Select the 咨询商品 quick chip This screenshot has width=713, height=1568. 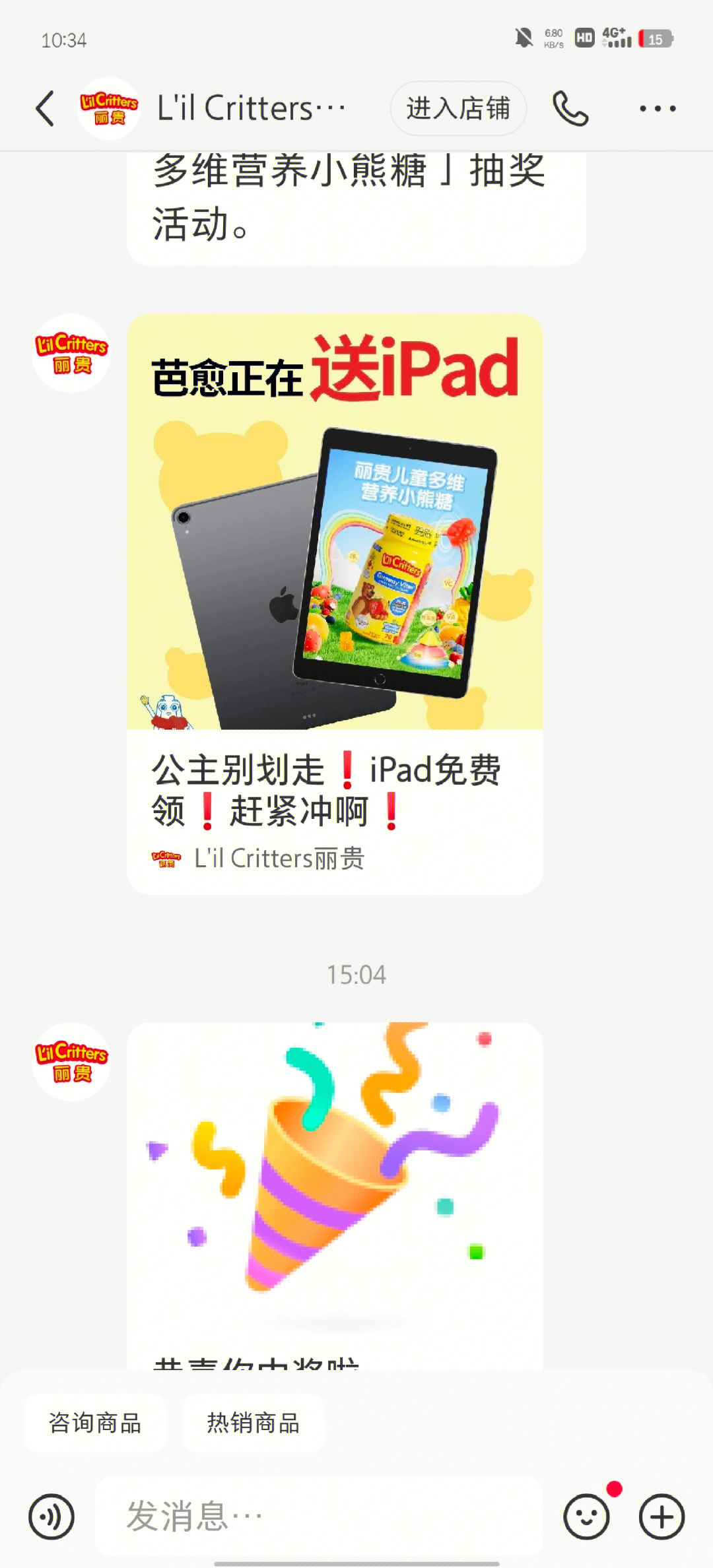point(95,1423)
